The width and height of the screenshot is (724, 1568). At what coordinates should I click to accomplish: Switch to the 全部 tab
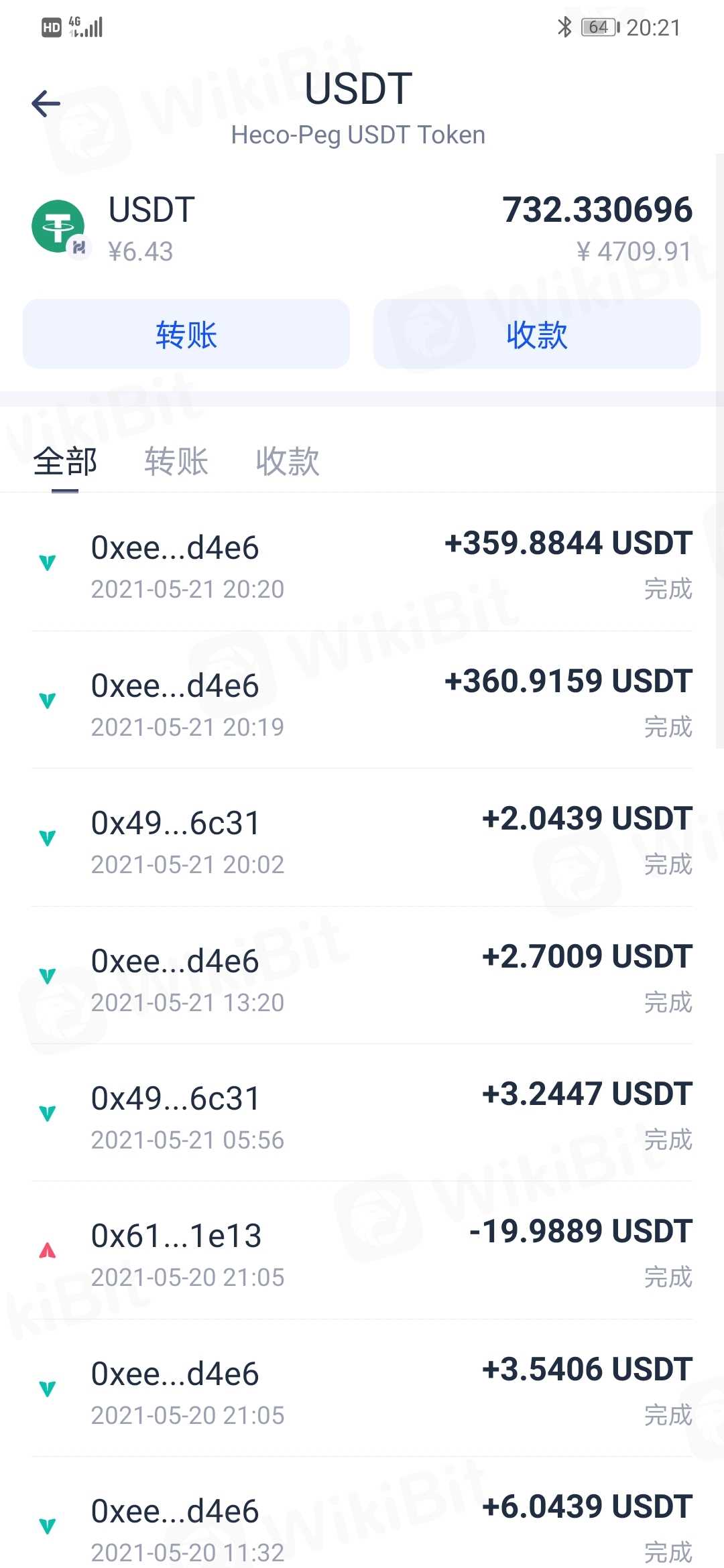coord(65,462)
